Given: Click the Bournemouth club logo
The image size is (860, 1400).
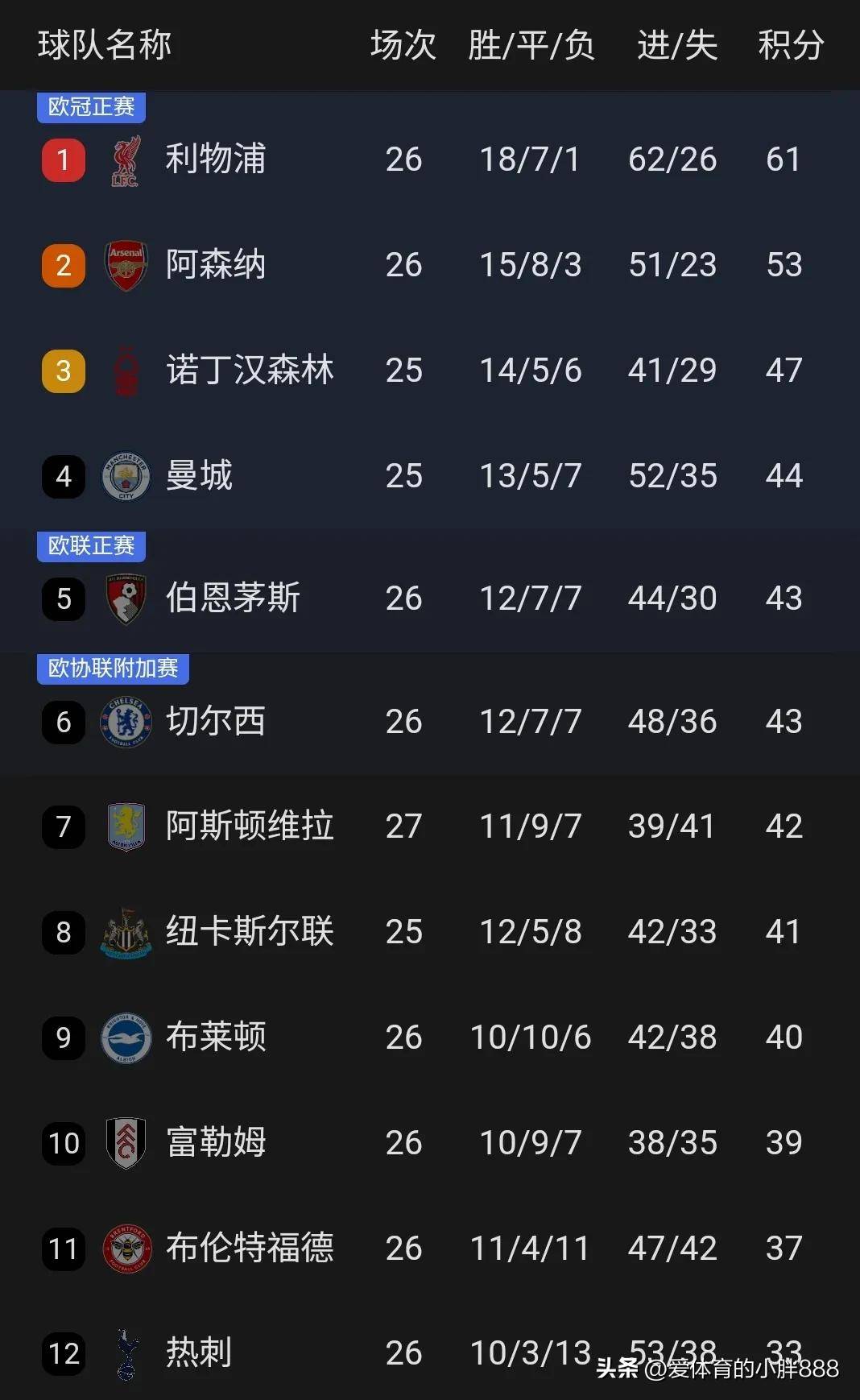Looking at the screenshot, I should point(125,598).
